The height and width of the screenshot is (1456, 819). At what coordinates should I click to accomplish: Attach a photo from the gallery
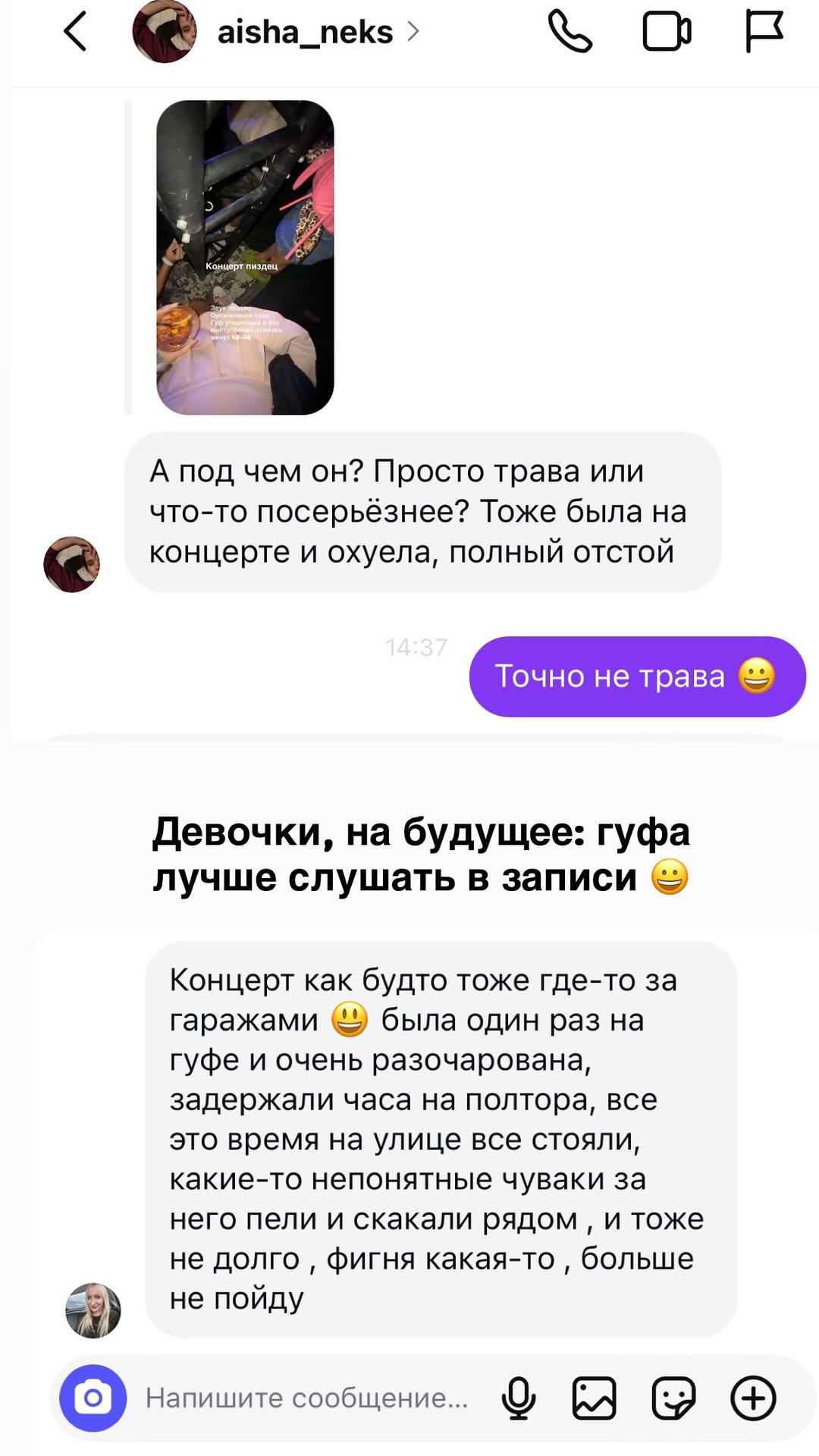click(x=594, y=1398)
